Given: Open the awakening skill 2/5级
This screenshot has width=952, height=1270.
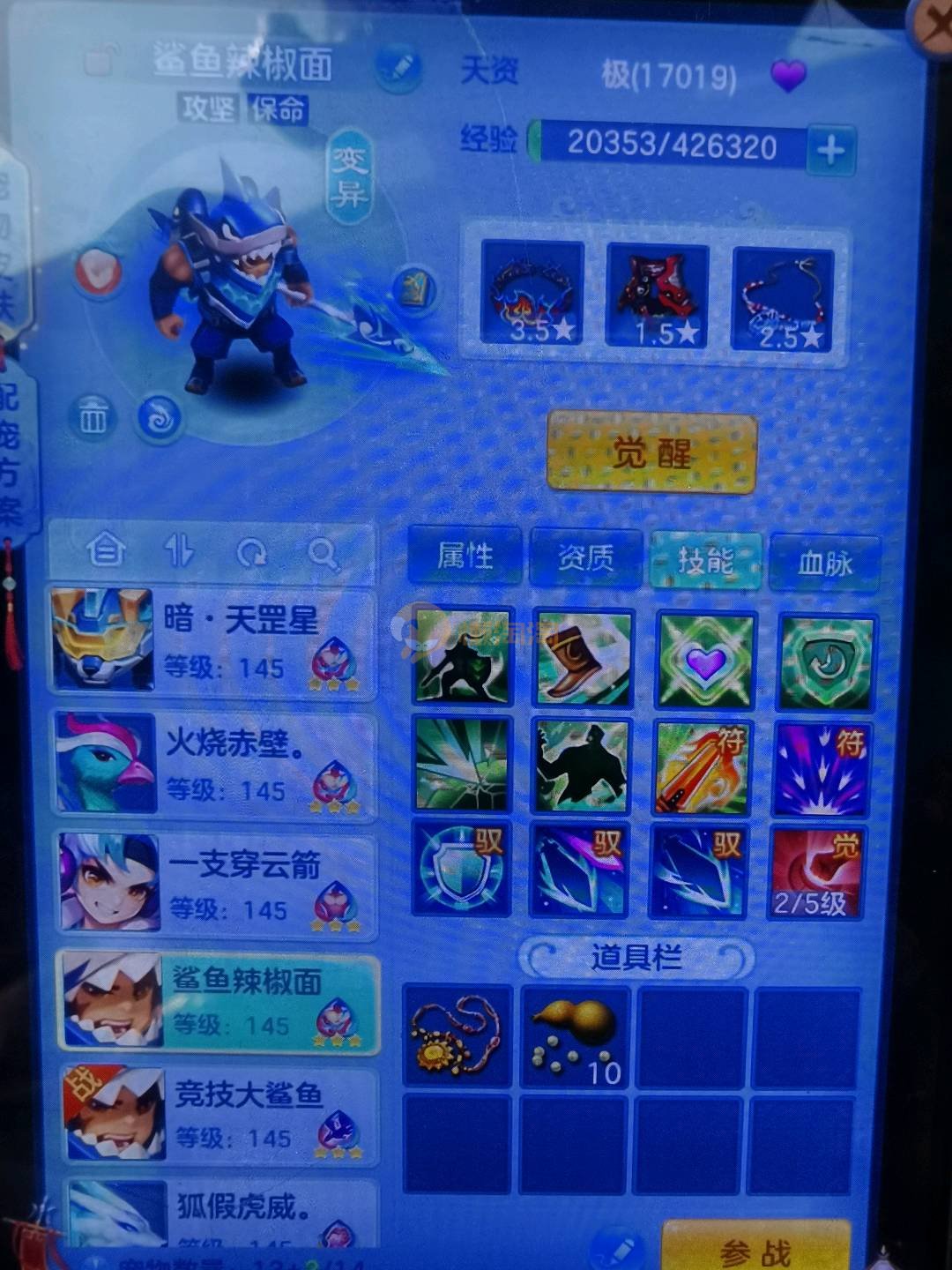Looking at the screenshot, I should pos(815,872).
